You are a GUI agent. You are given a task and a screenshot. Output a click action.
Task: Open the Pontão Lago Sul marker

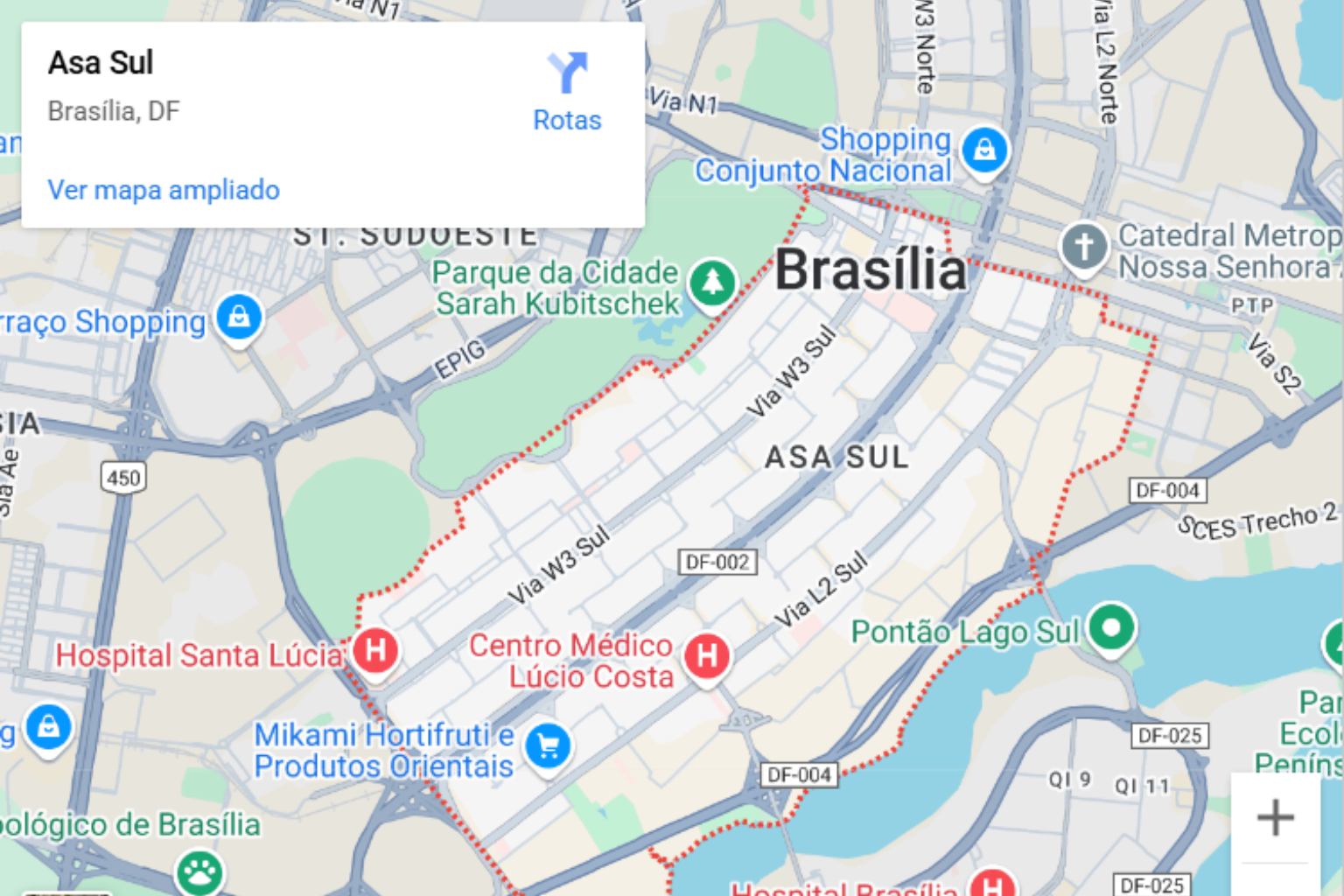point(1111,627)
